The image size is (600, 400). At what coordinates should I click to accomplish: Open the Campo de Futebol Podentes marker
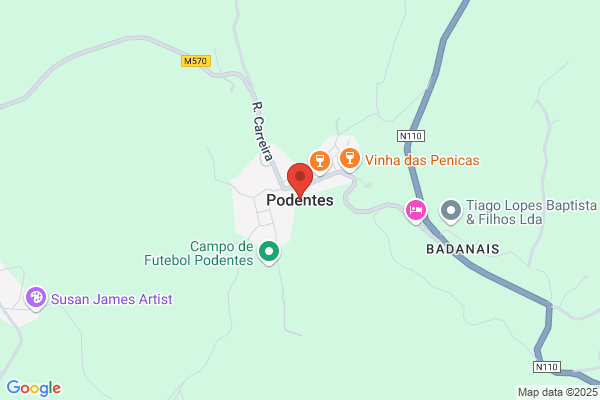[x=269, y=253]
